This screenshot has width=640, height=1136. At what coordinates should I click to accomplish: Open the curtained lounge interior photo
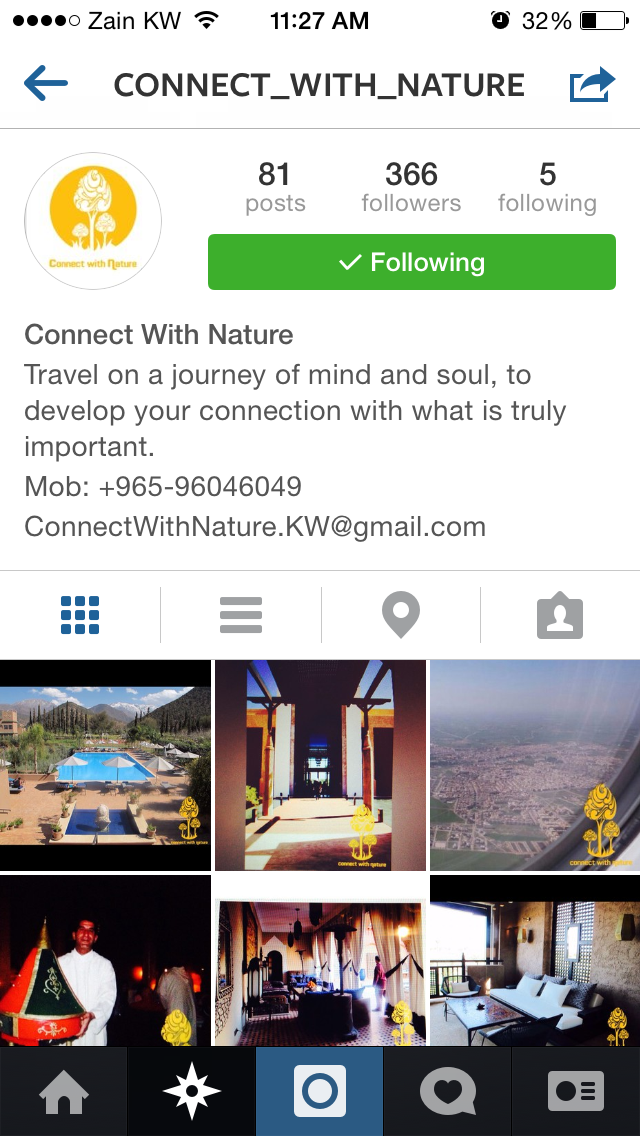click(x=320, y=960)
